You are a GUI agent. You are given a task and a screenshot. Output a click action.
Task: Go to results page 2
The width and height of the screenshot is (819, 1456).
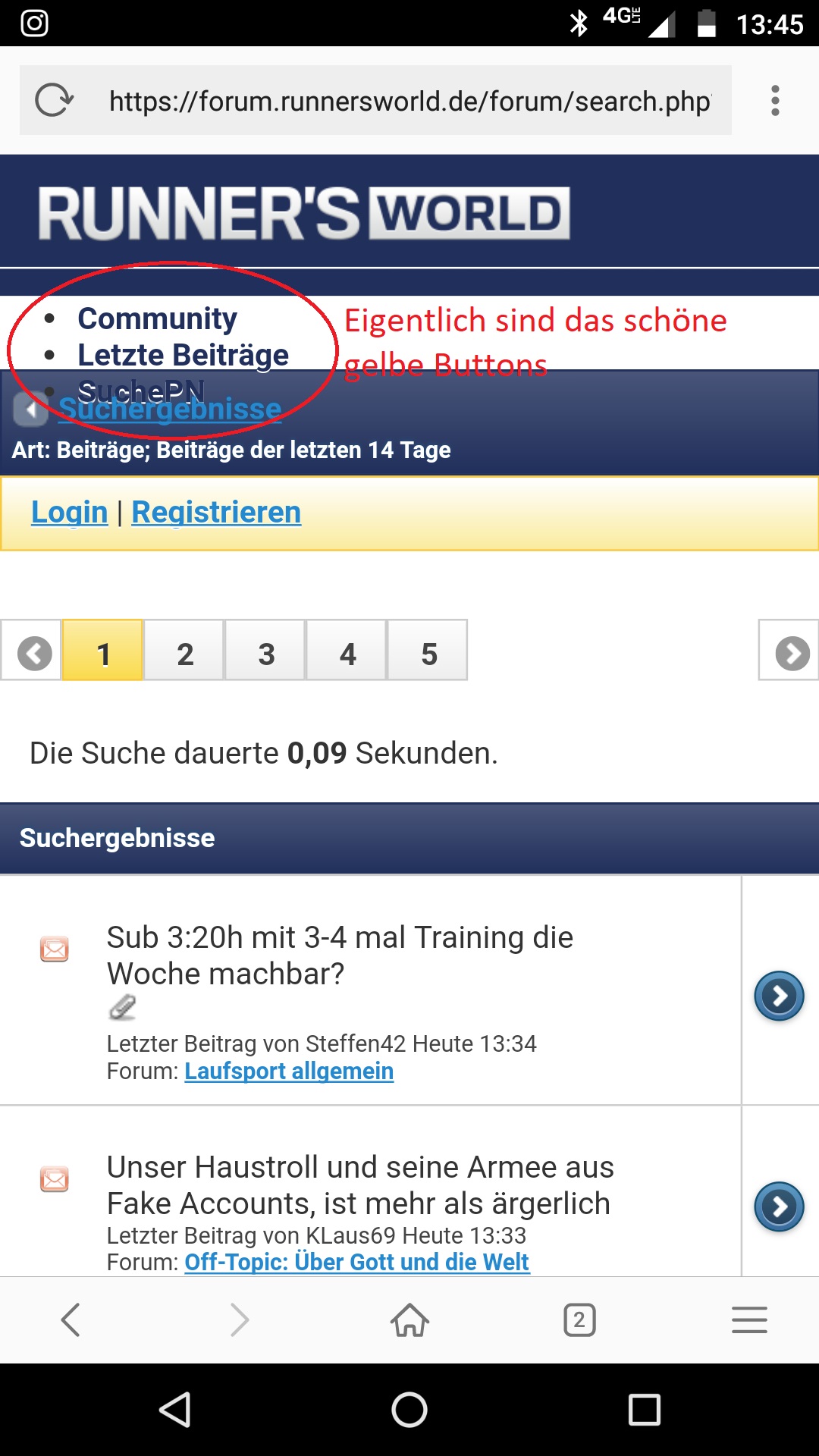184,653
